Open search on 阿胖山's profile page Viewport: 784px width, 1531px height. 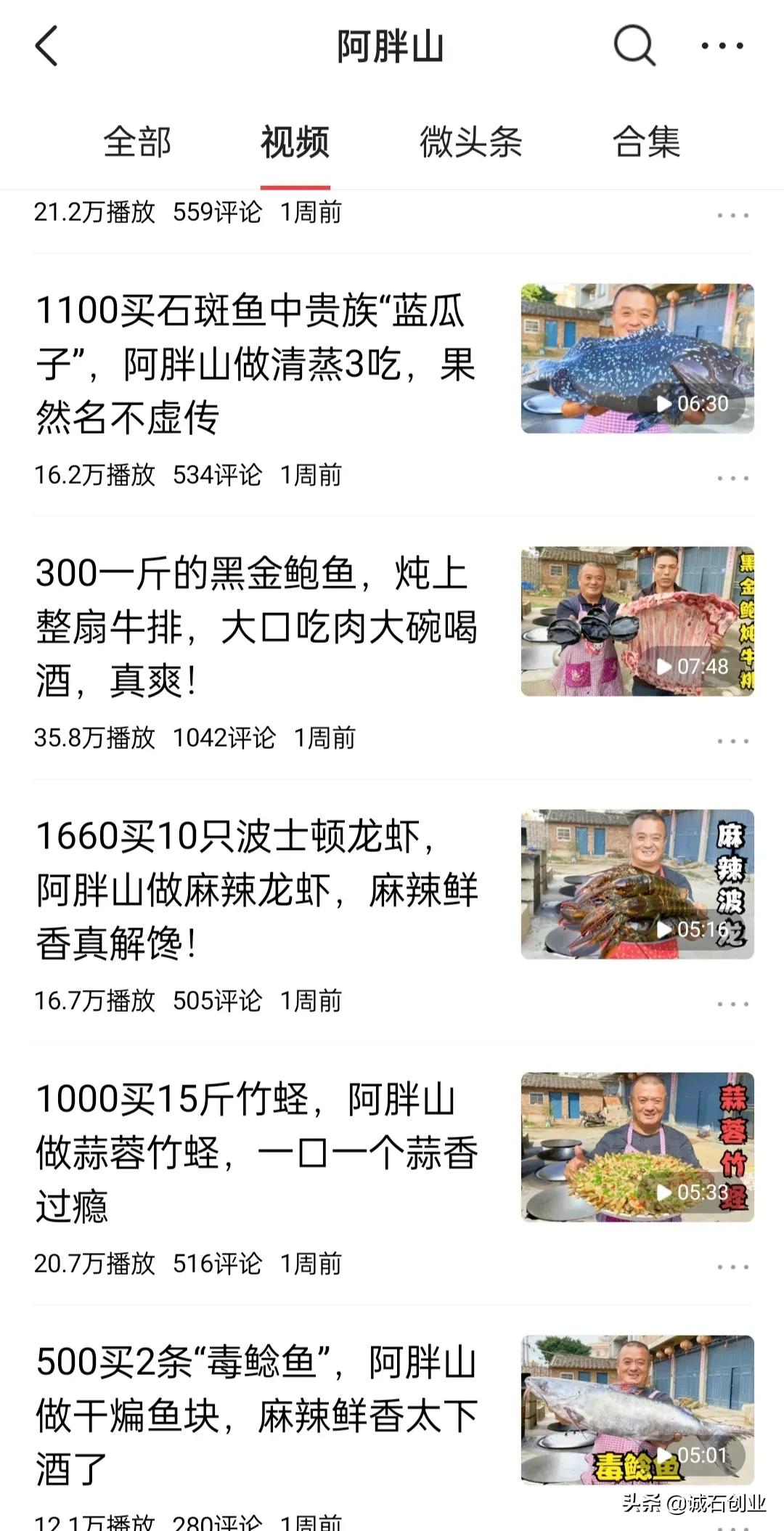coord(633,46)
